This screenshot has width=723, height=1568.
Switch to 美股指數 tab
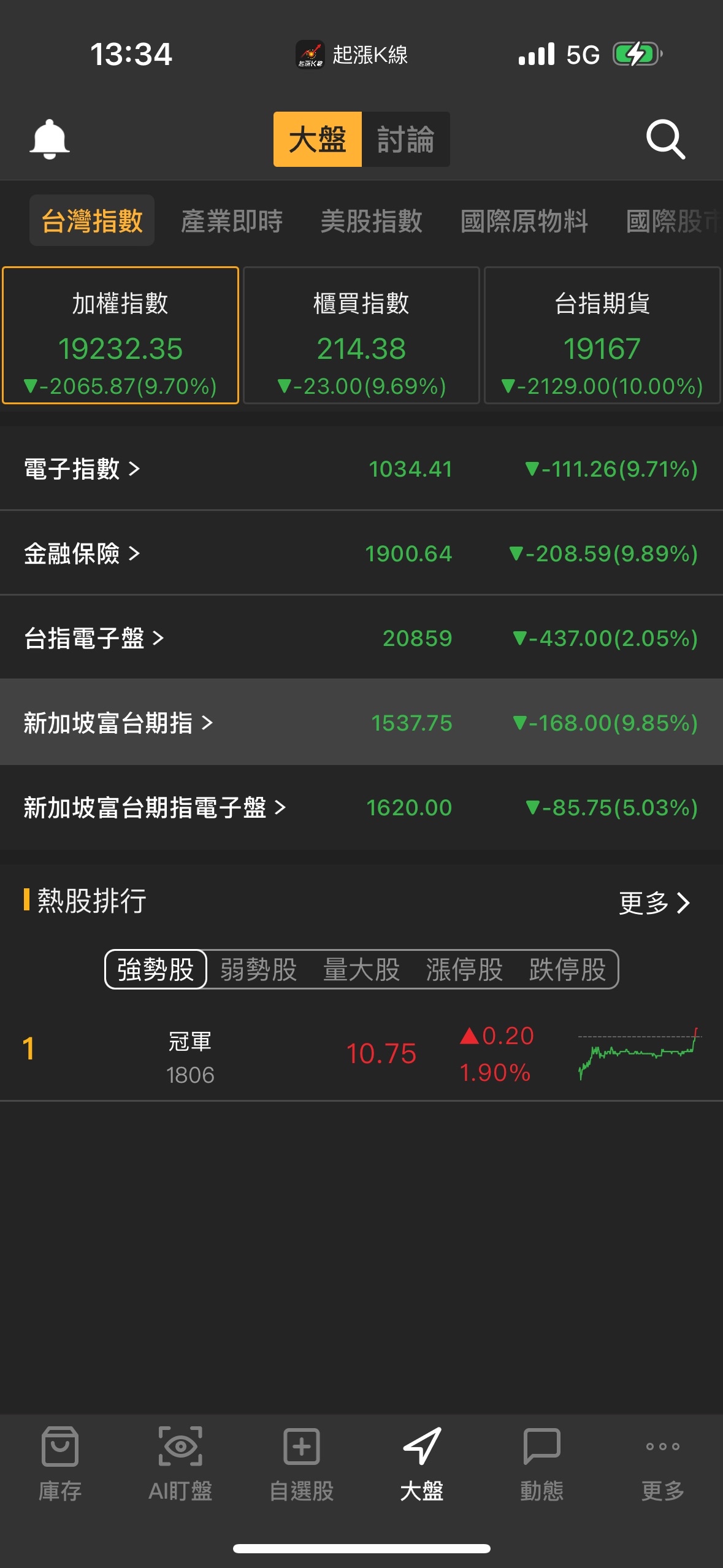tap(371, 221)
